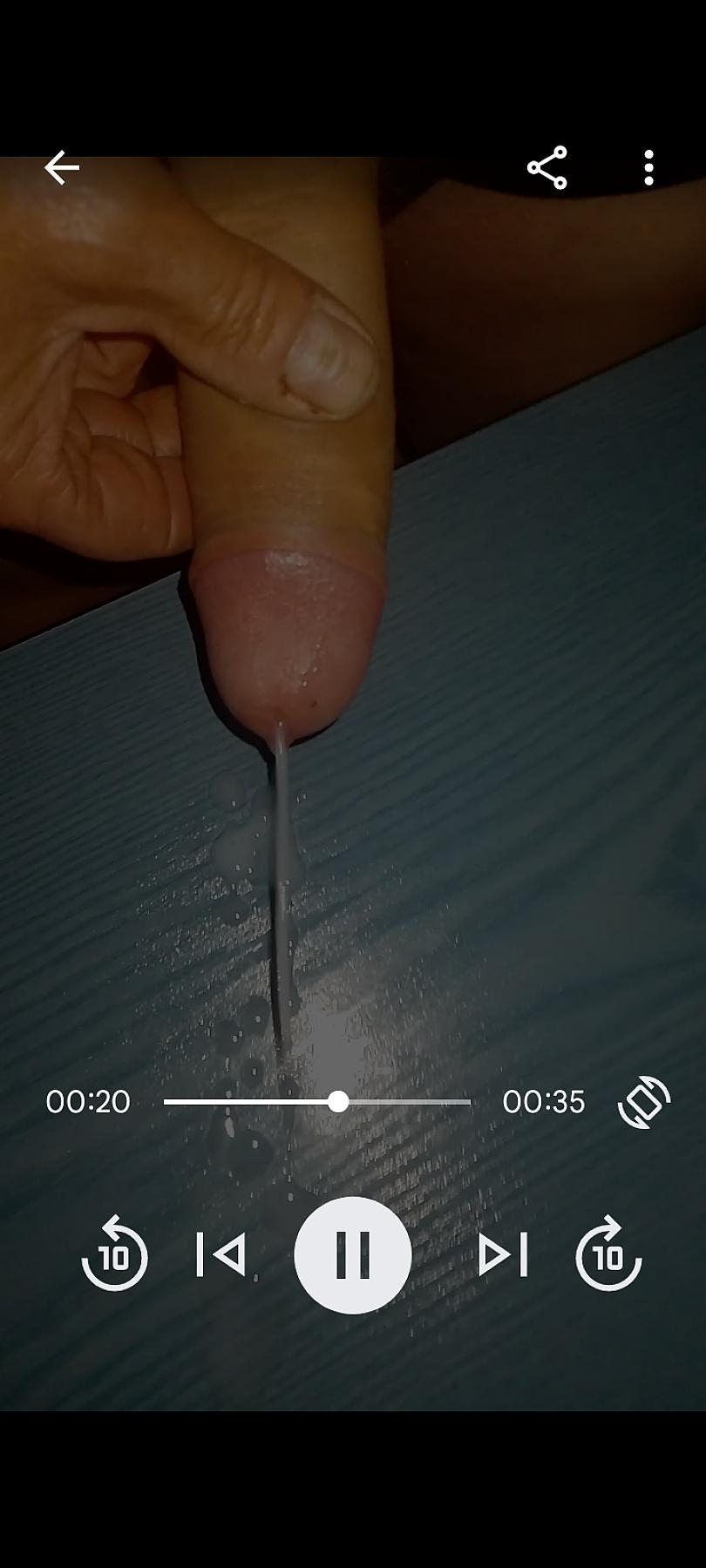Skip to the next video
This screenshot has width=706, height=1568.
[503, 1255]
